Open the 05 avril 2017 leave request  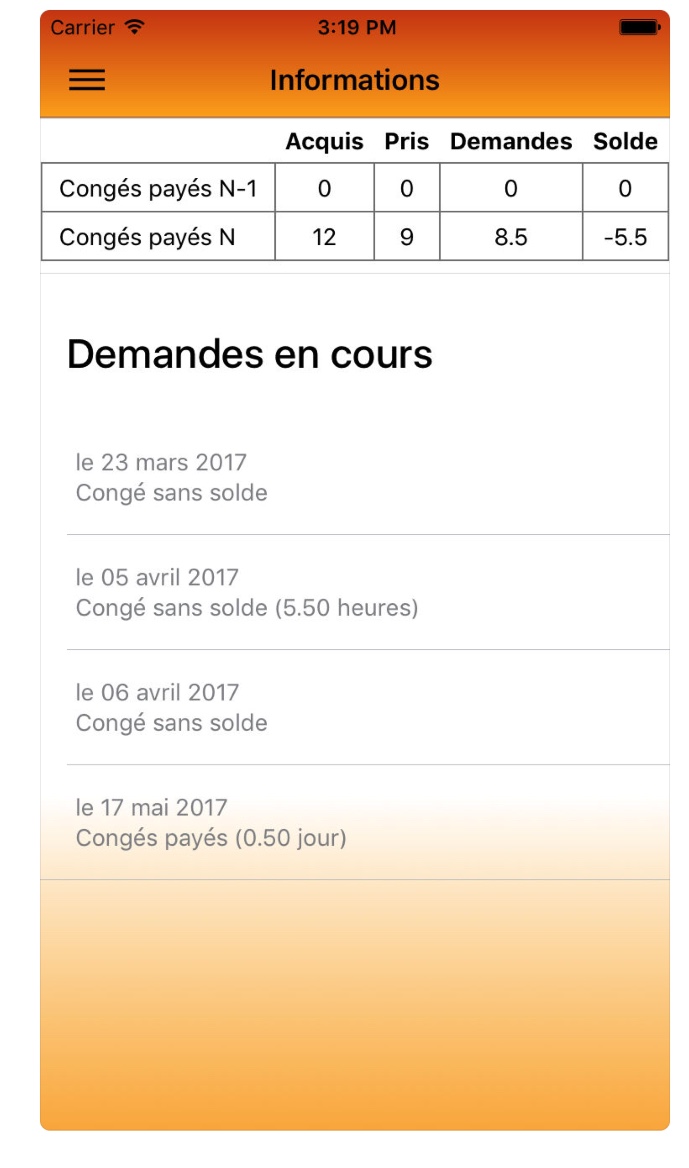click(355, 592)
